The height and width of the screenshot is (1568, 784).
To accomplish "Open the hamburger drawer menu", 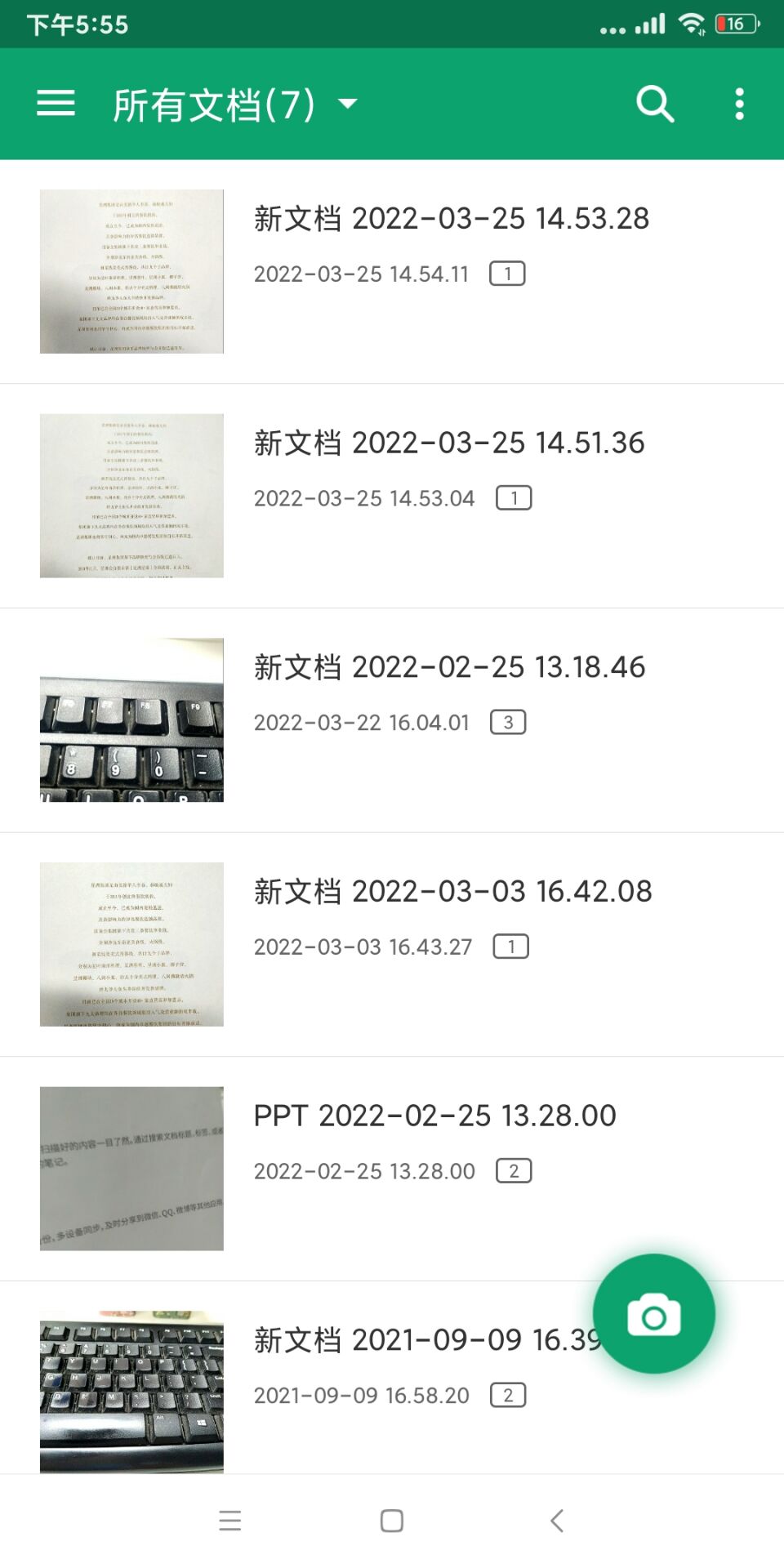I will click(x=56, y=104).
